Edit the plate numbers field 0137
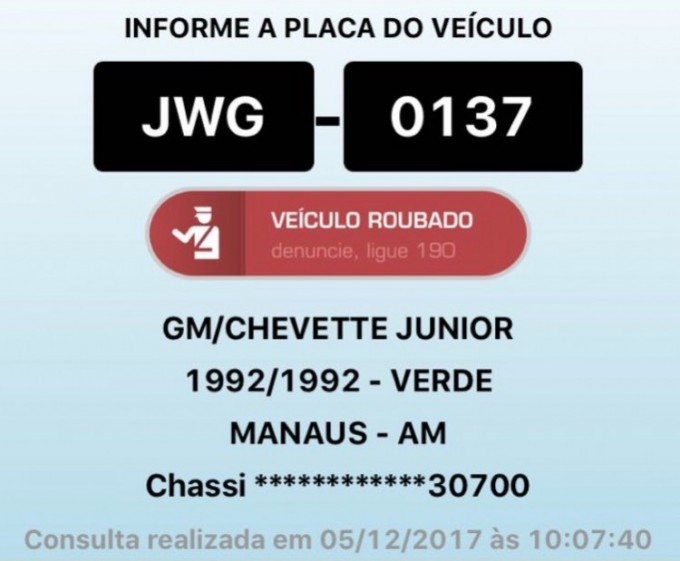680x561 pixels. coord(462,116)
